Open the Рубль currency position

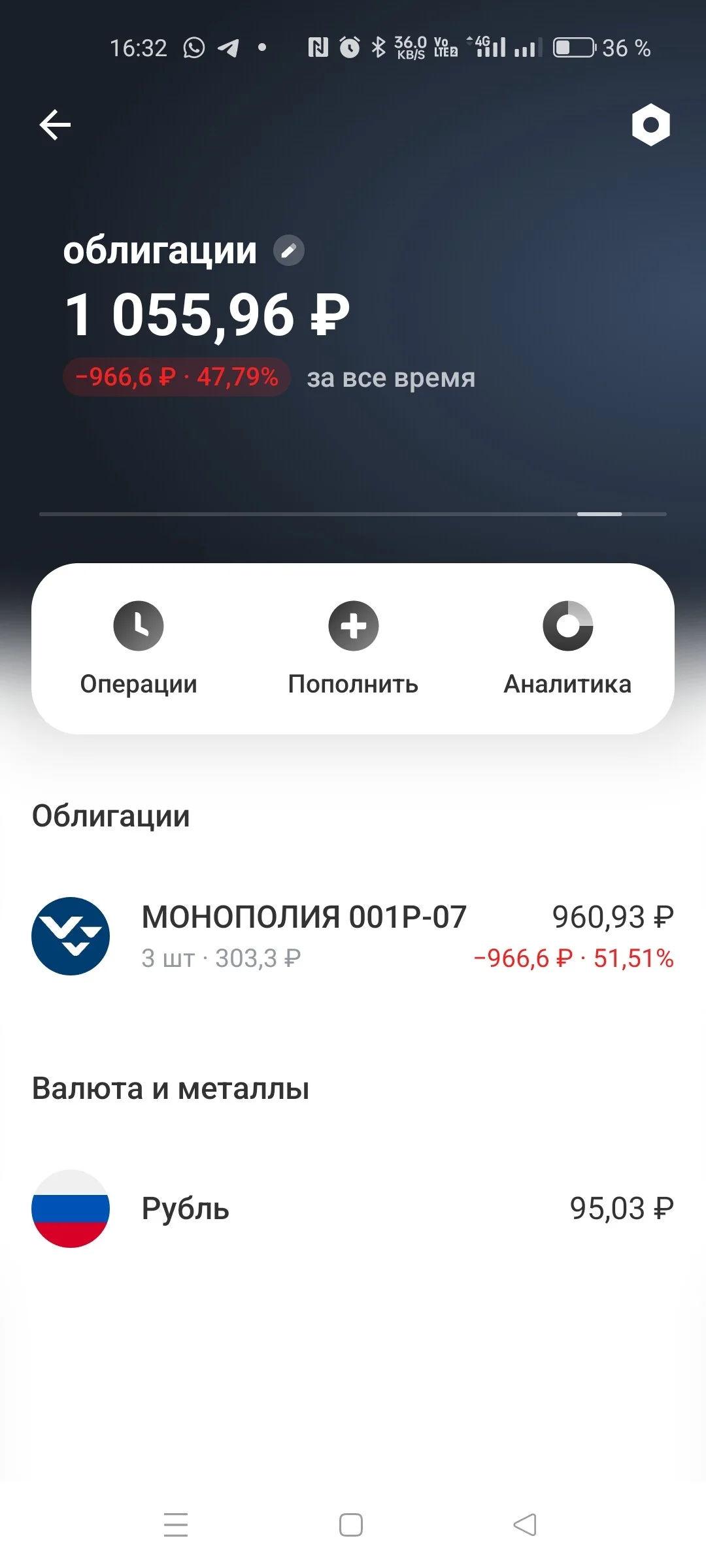pyautogui.click(x=353, y=1209)
